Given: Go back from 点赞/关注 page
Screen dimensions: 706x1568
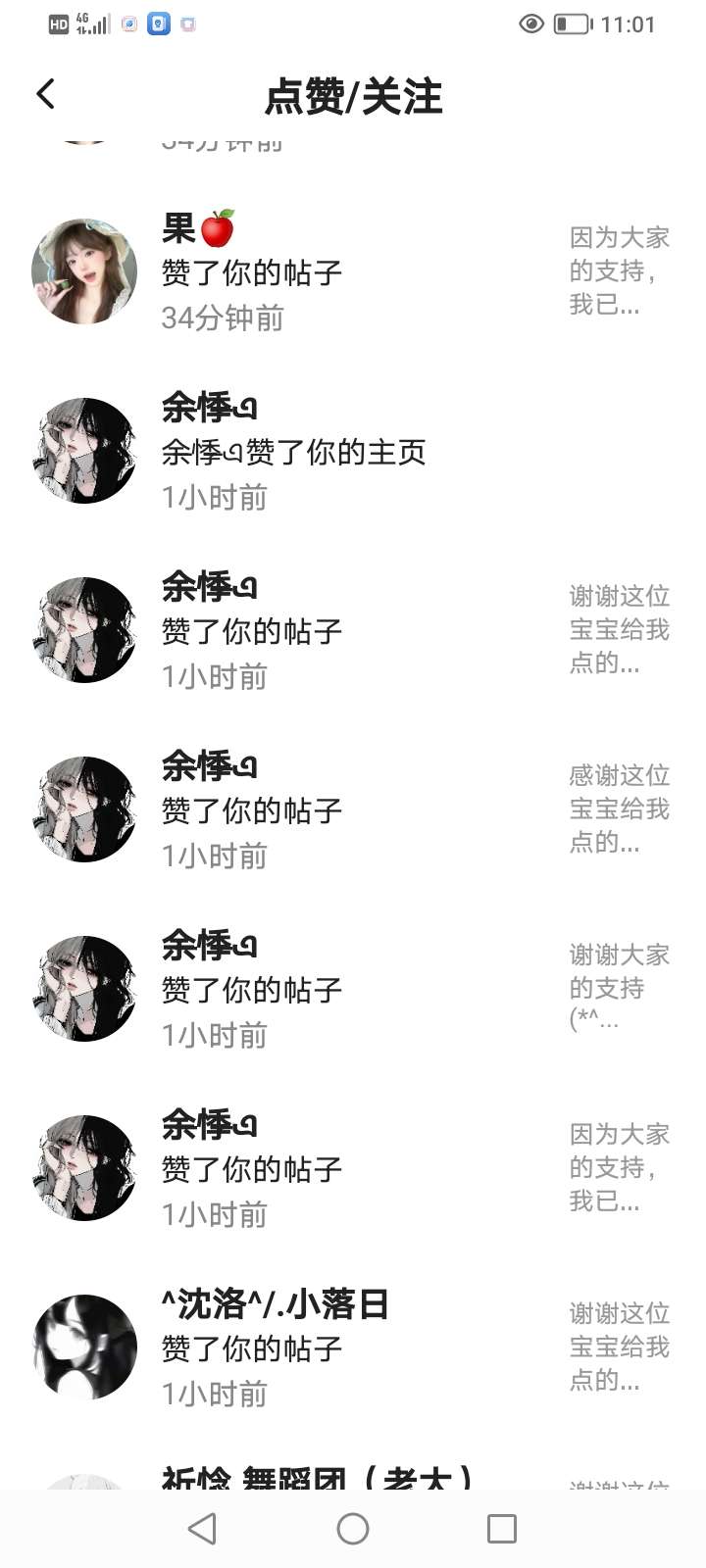Looking at the screenshot, I should click(x=45, y=95).
